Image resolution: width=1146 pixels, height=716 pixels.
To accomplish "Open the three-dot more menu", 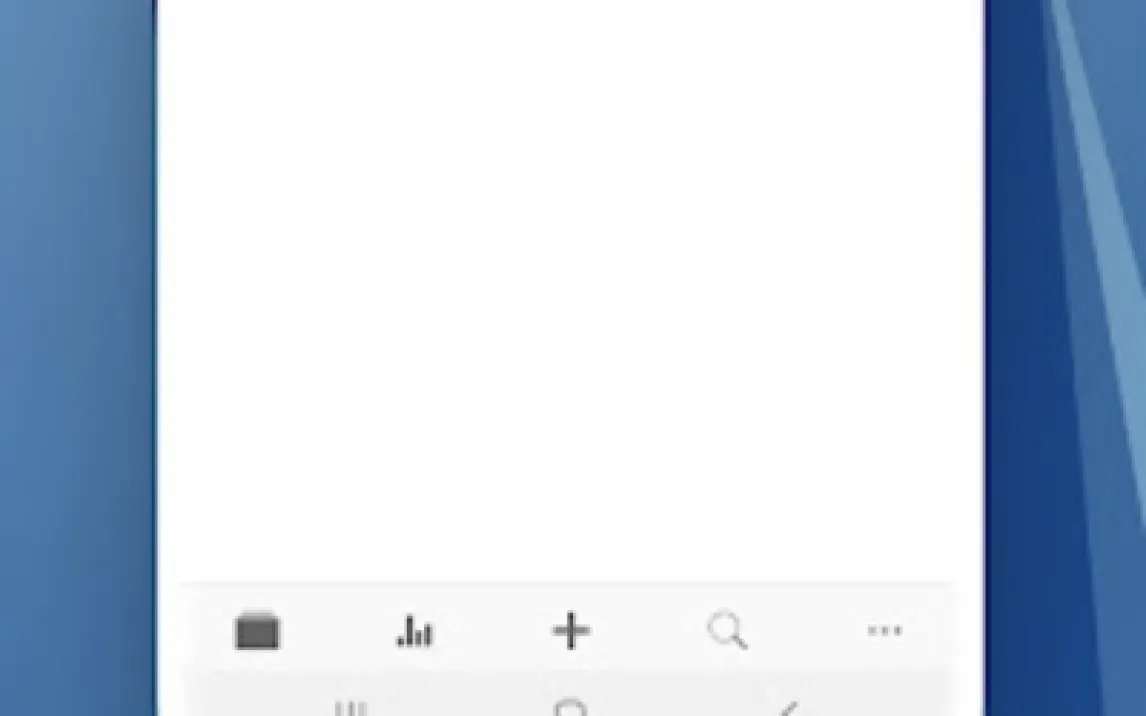I will [x=885, y=631].
